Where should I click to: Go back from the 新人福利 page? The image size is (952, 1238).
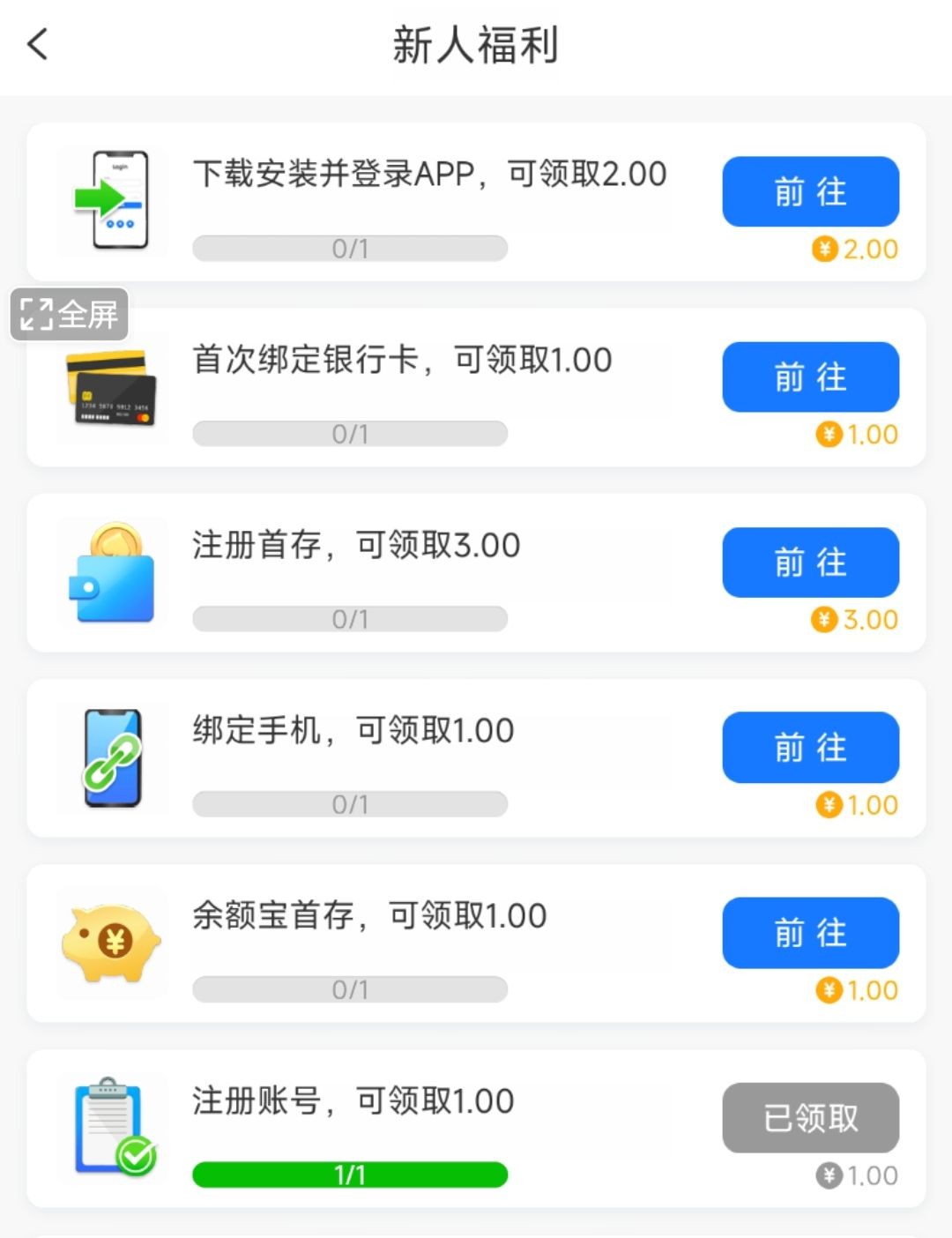38,44
